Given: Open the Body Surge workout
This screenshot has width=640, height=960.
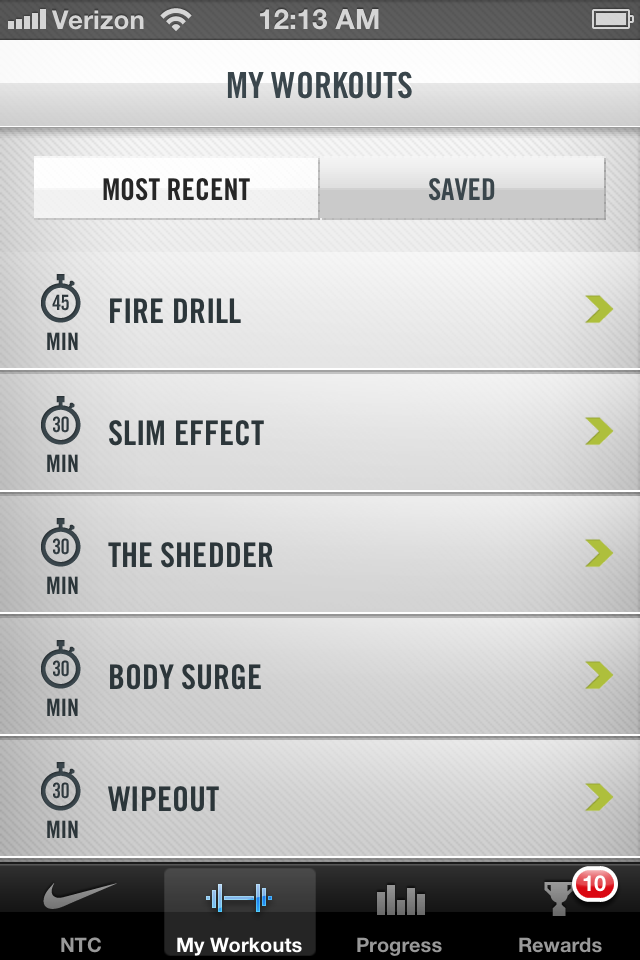Looking at the screenshot, I should (320, 676).
